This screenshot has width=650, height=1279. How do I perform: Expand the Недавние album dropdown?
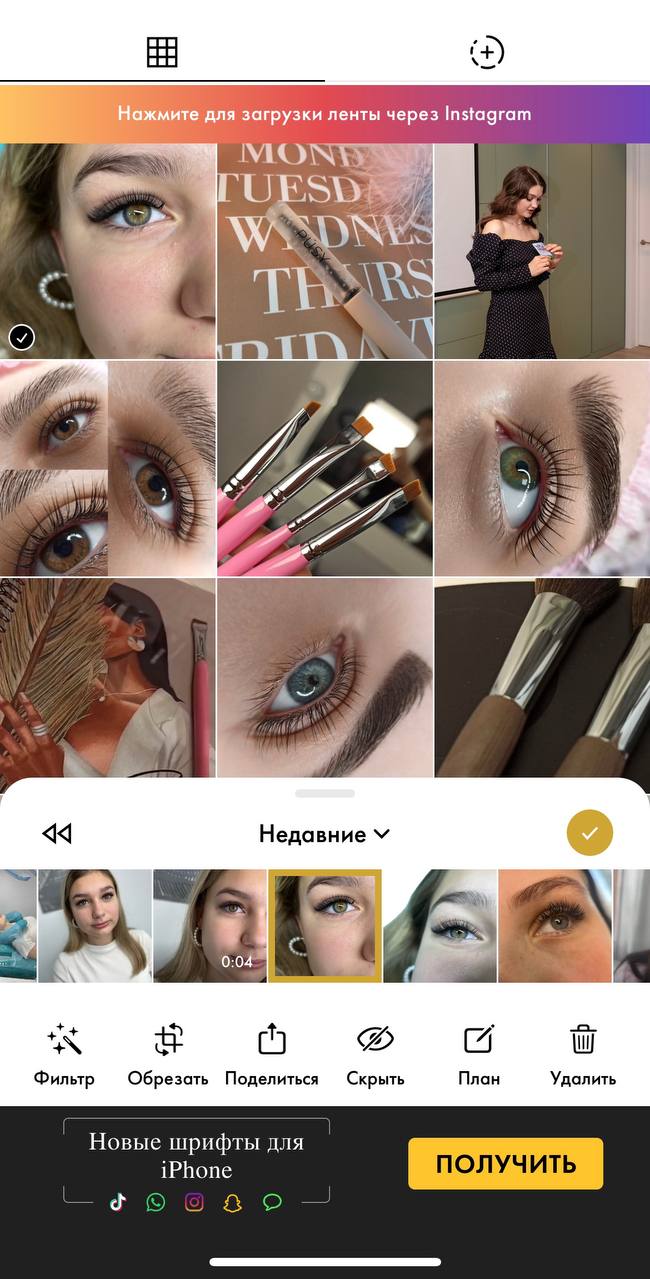click(325, 834)
